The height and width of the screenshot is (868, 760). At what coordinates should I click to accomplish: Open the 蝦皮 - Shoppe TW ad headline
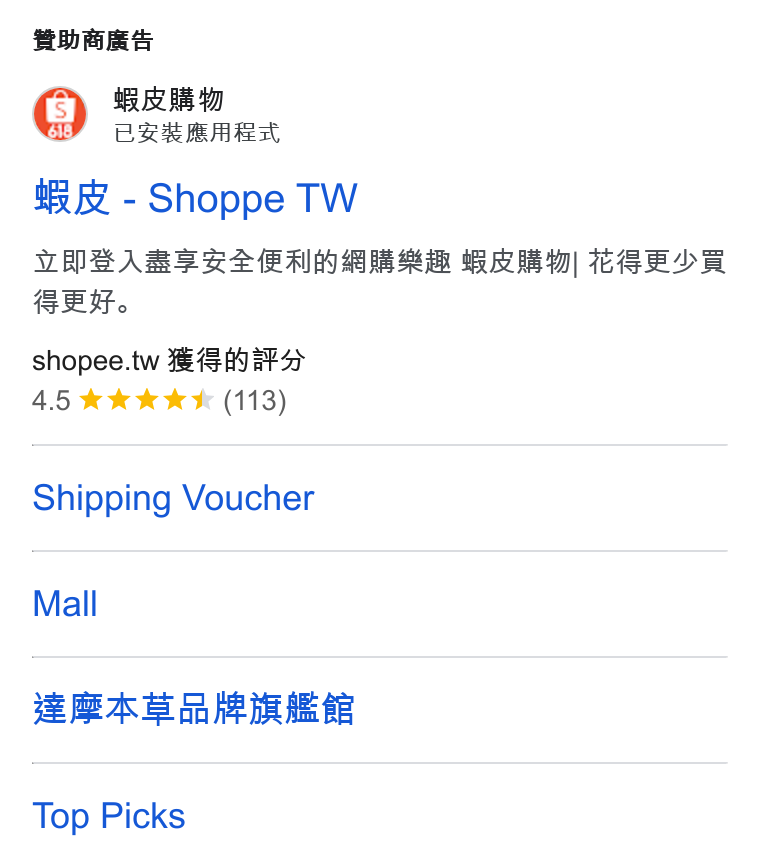coord(195,198)
